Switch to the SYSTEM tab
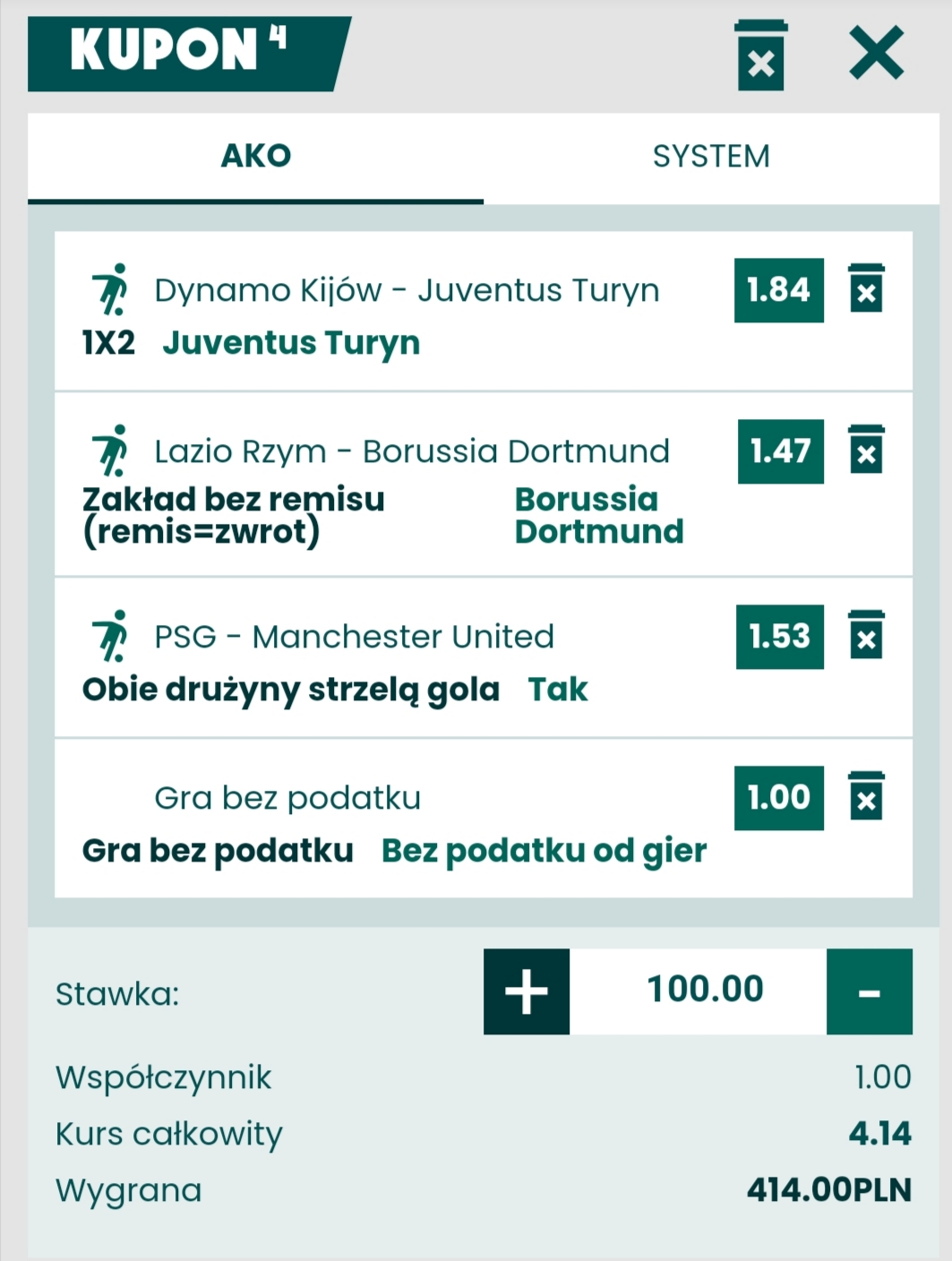Screen dimensions: 952x1261 click(710, 157)
